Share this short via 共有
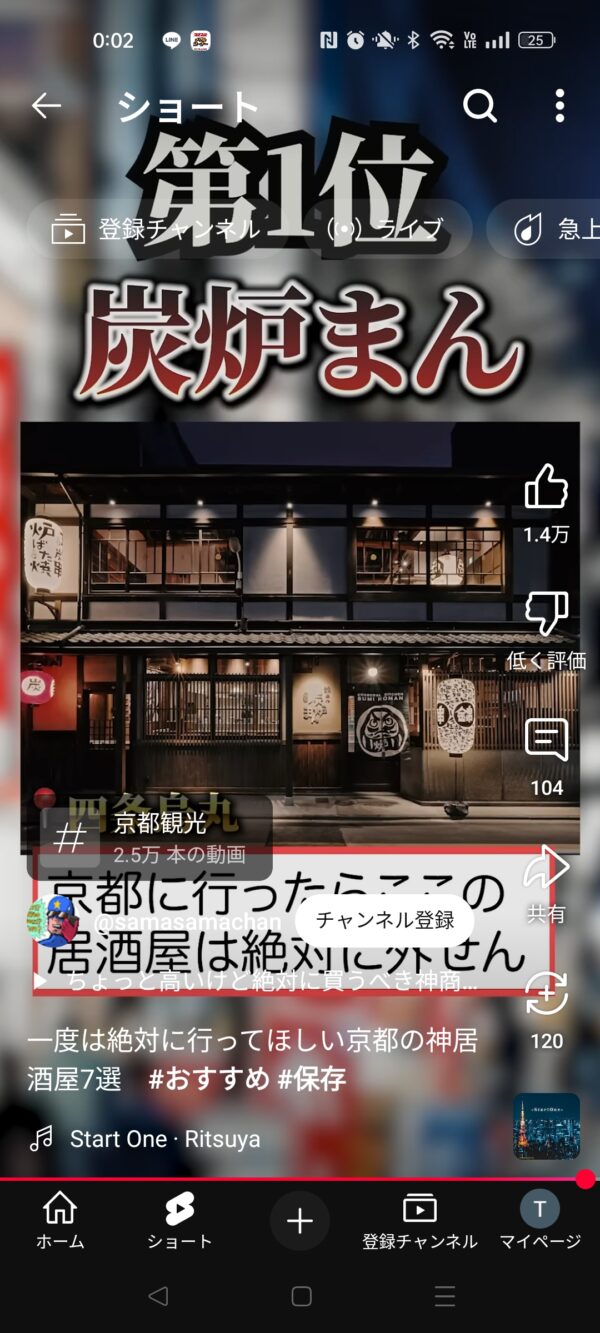Image resolution: width=600 pixels, height=1333 pixels. coord(546,868)
